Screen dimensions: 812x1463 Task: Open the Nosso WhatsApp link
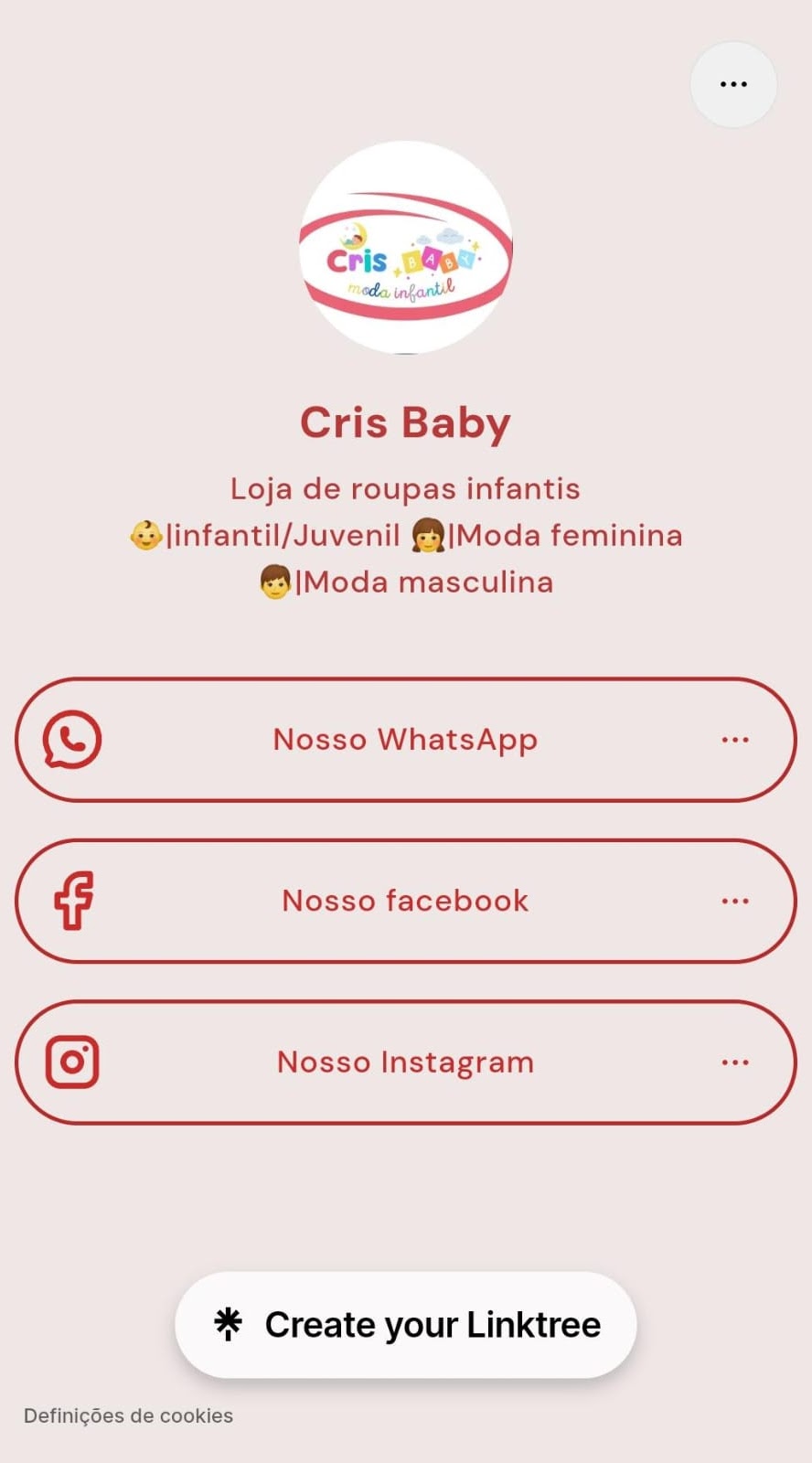pyautogui.click(x=405, y=740)
